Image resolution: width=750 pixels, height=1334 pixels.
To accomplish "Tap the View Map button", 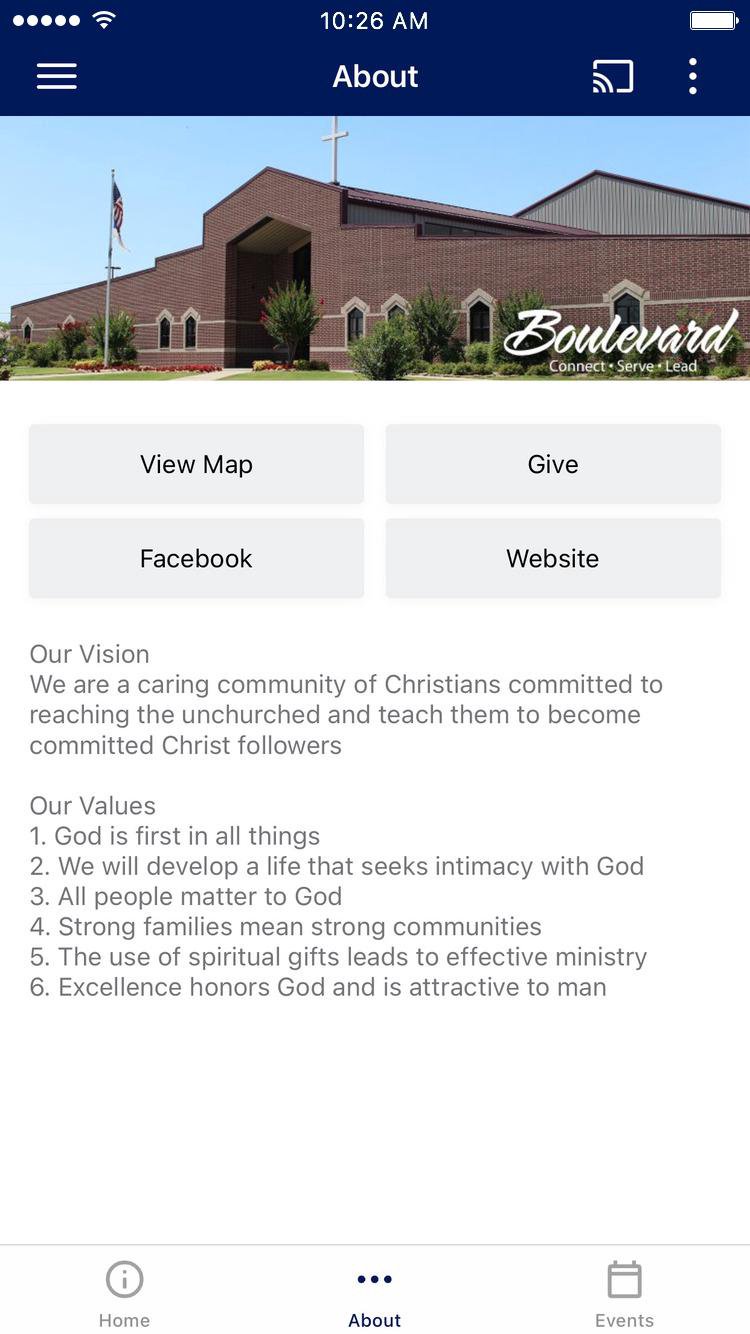I will [196, 464].
